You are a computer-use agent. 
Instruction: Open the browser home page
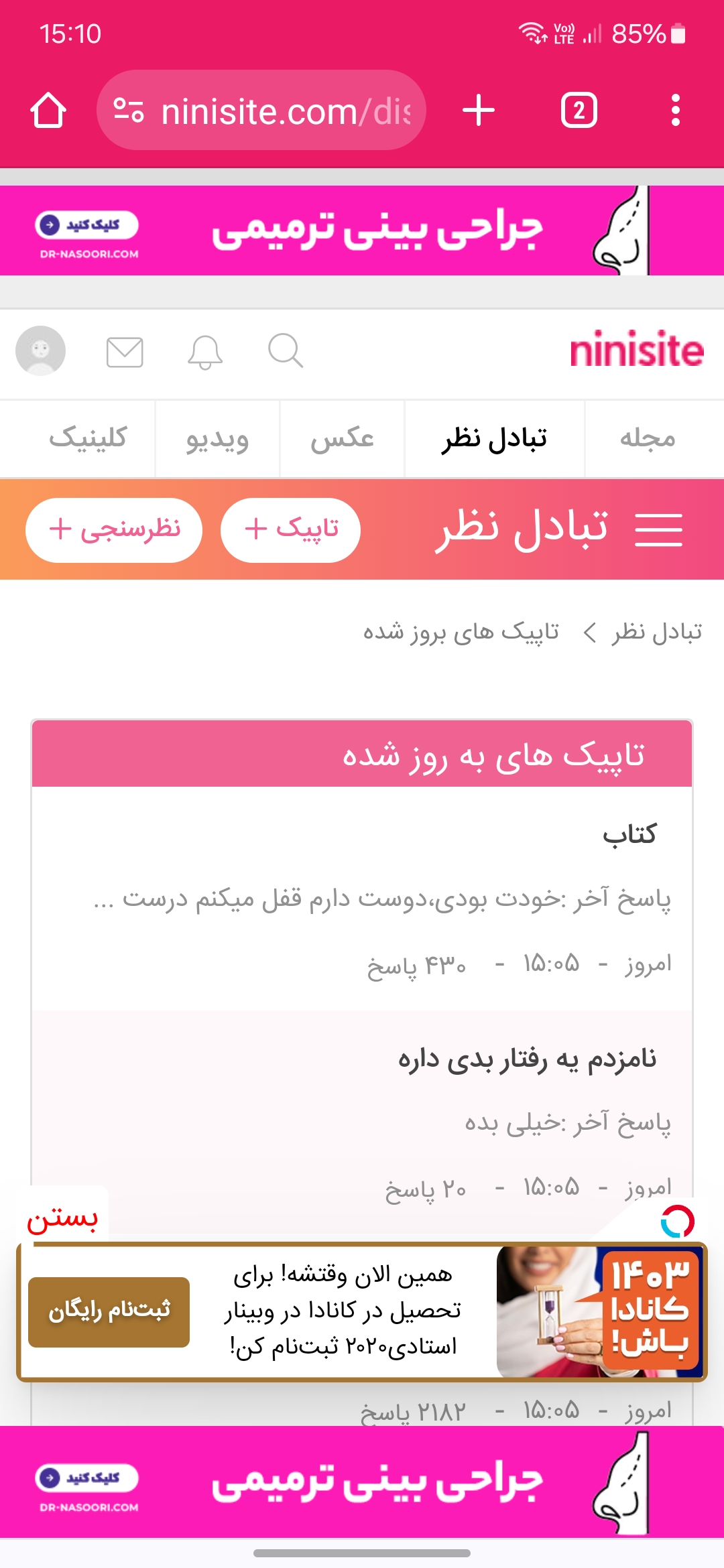click(48, 111)
